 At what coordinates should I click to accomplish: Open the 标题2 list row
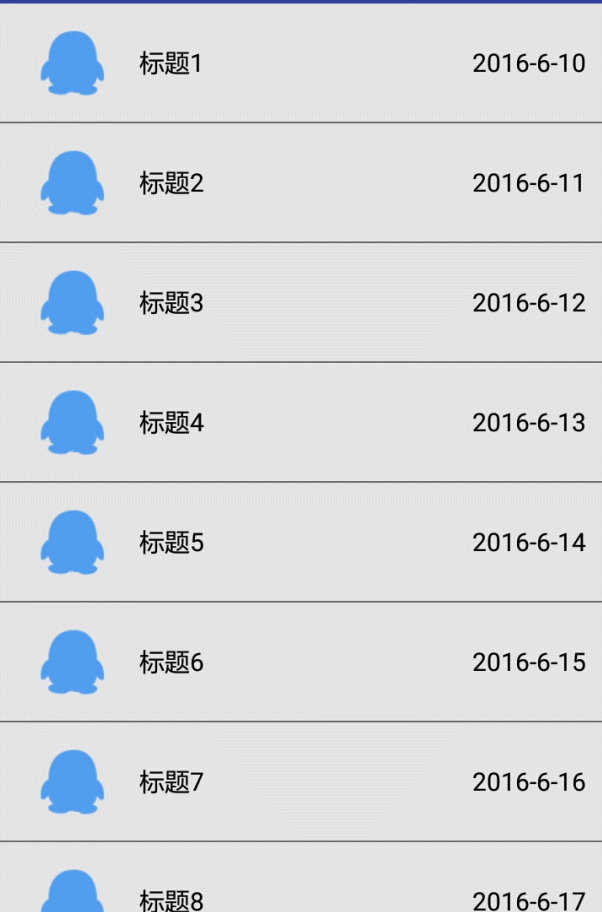301,183
